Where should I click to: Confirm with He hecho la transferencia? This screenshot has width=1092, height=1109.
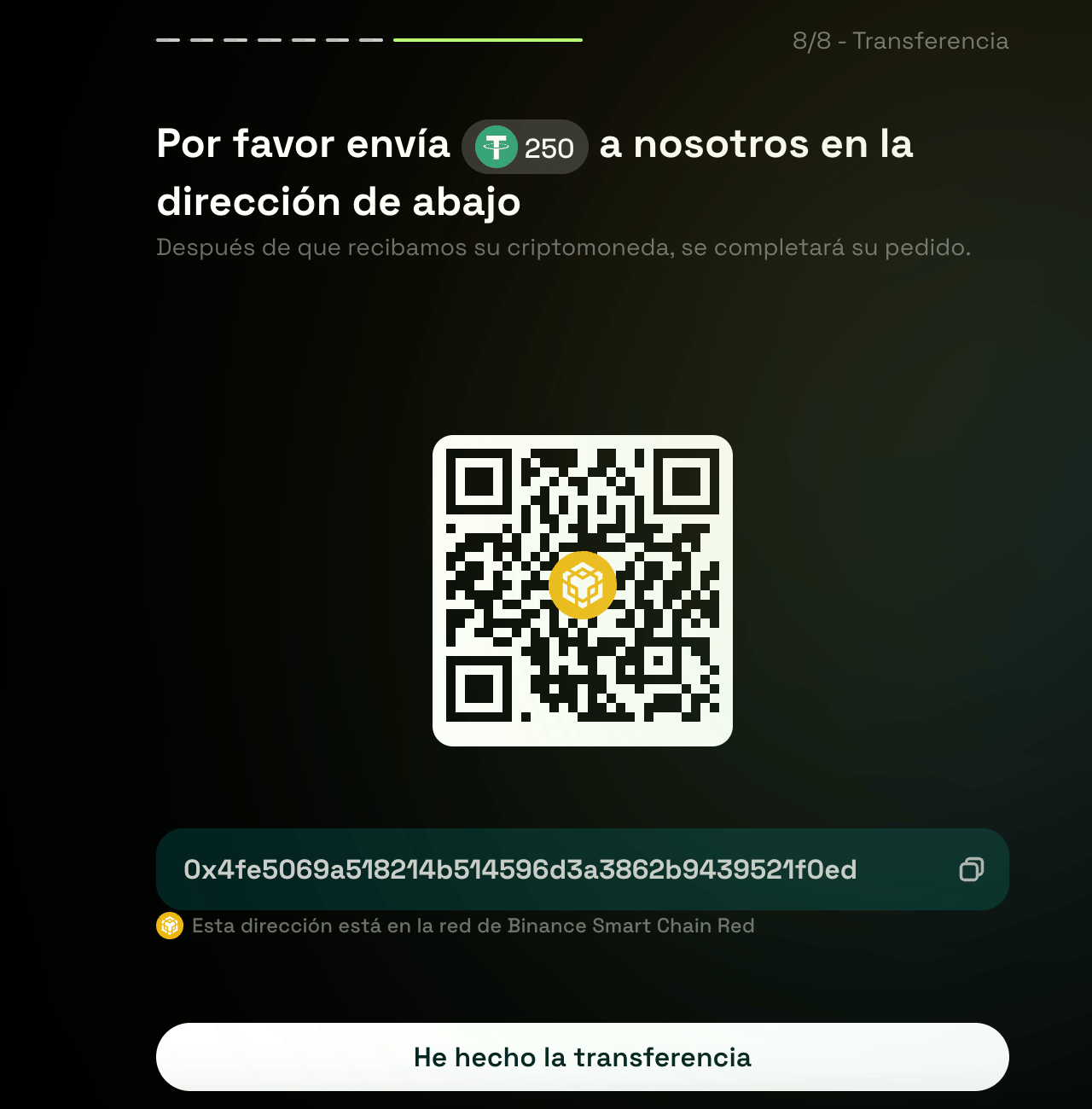582,1057
